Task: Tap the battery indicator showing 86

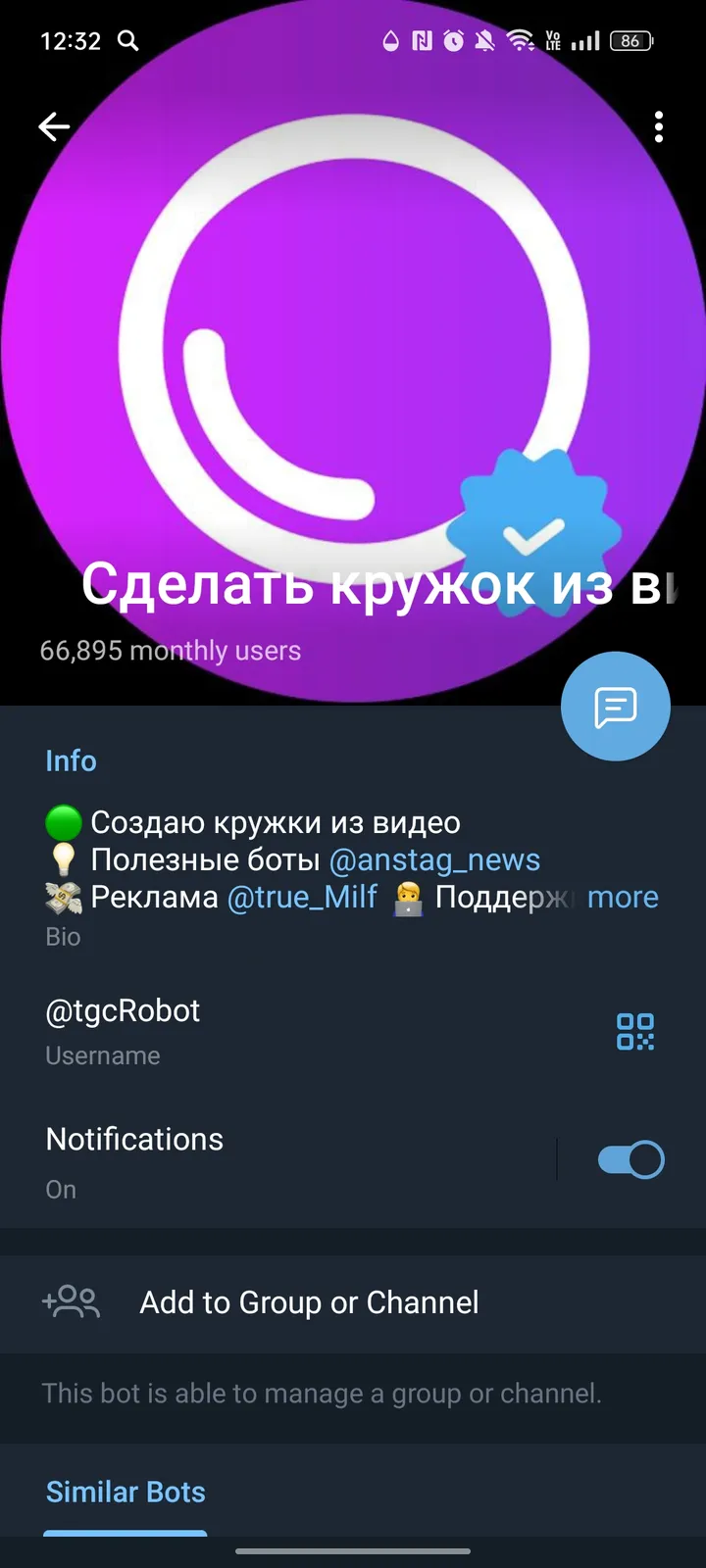Action: [x=630, y=41]
